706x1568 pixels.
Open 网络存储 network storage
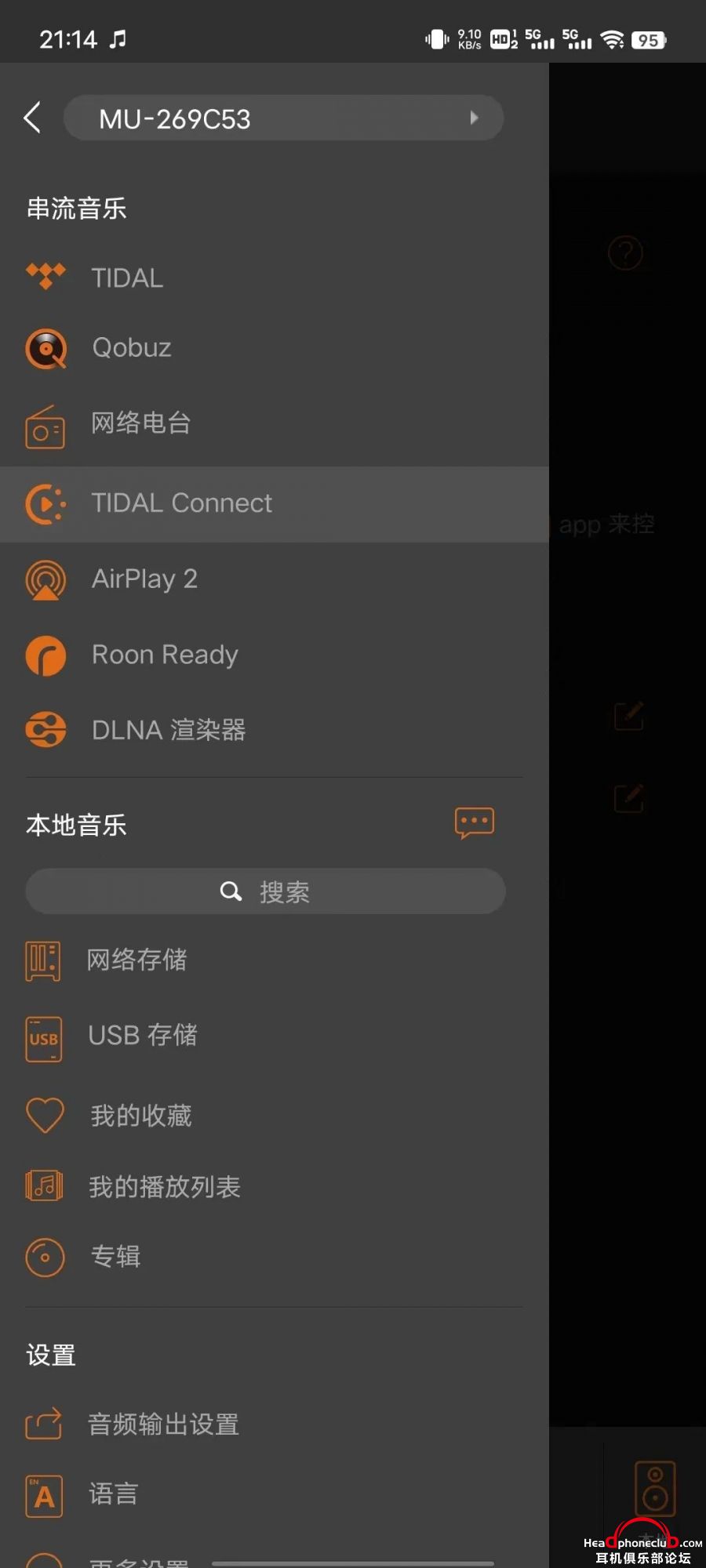(136, 960)
